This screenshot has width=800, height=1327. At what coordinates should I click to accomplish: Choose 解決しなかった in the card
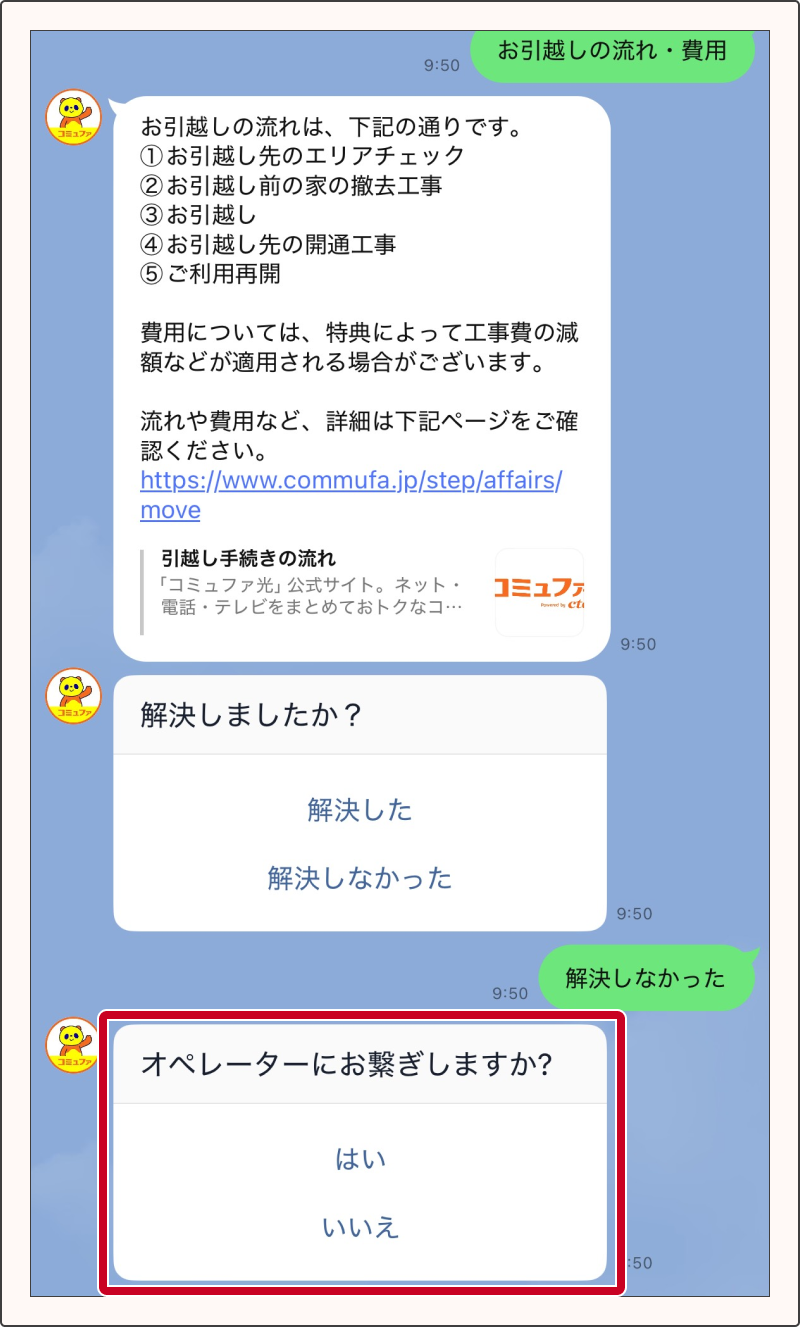360,878
